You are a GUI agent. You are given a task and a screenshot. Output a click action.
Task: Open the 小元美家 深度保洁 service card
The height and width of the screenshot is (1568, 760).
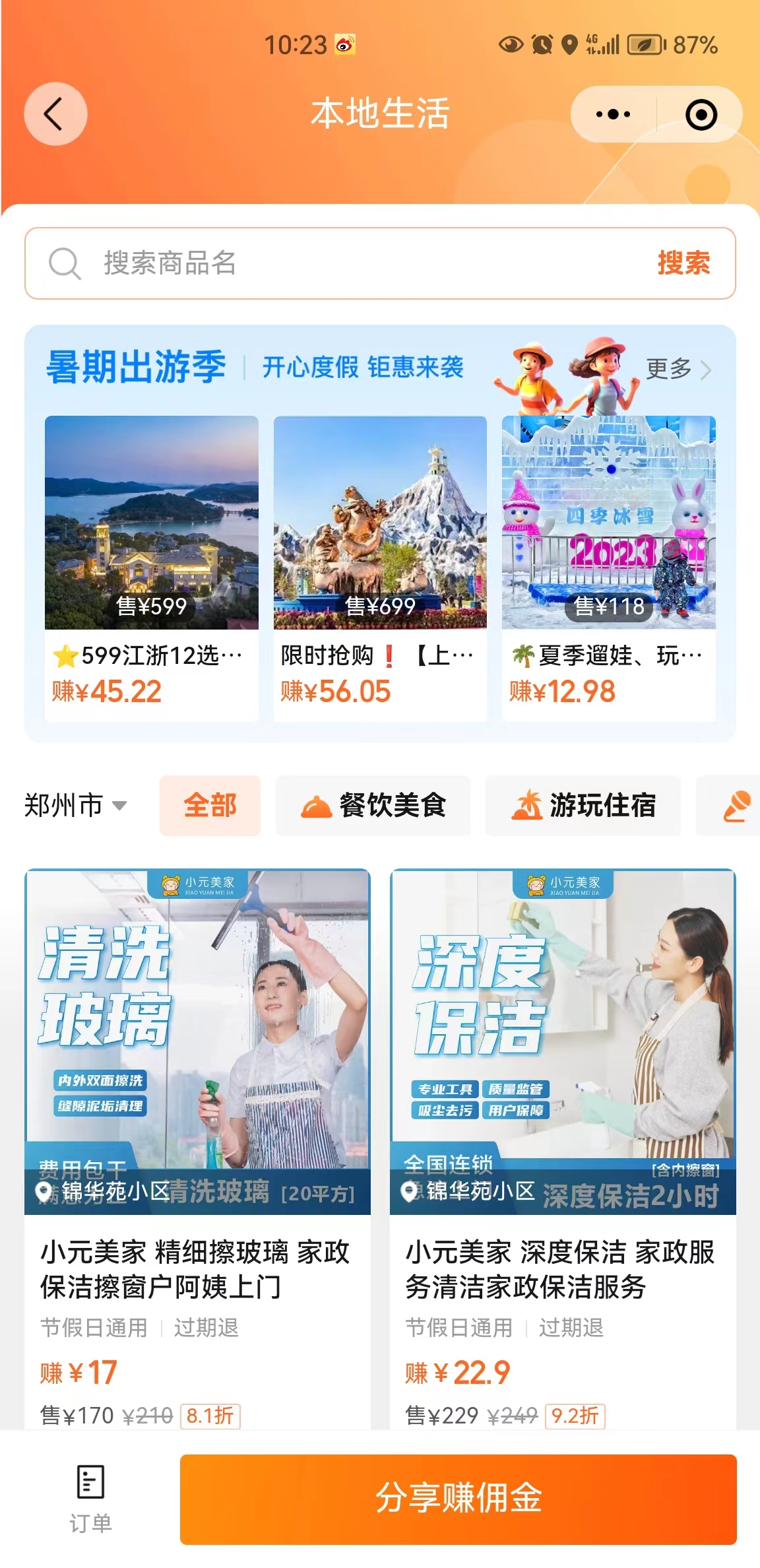562,1148
